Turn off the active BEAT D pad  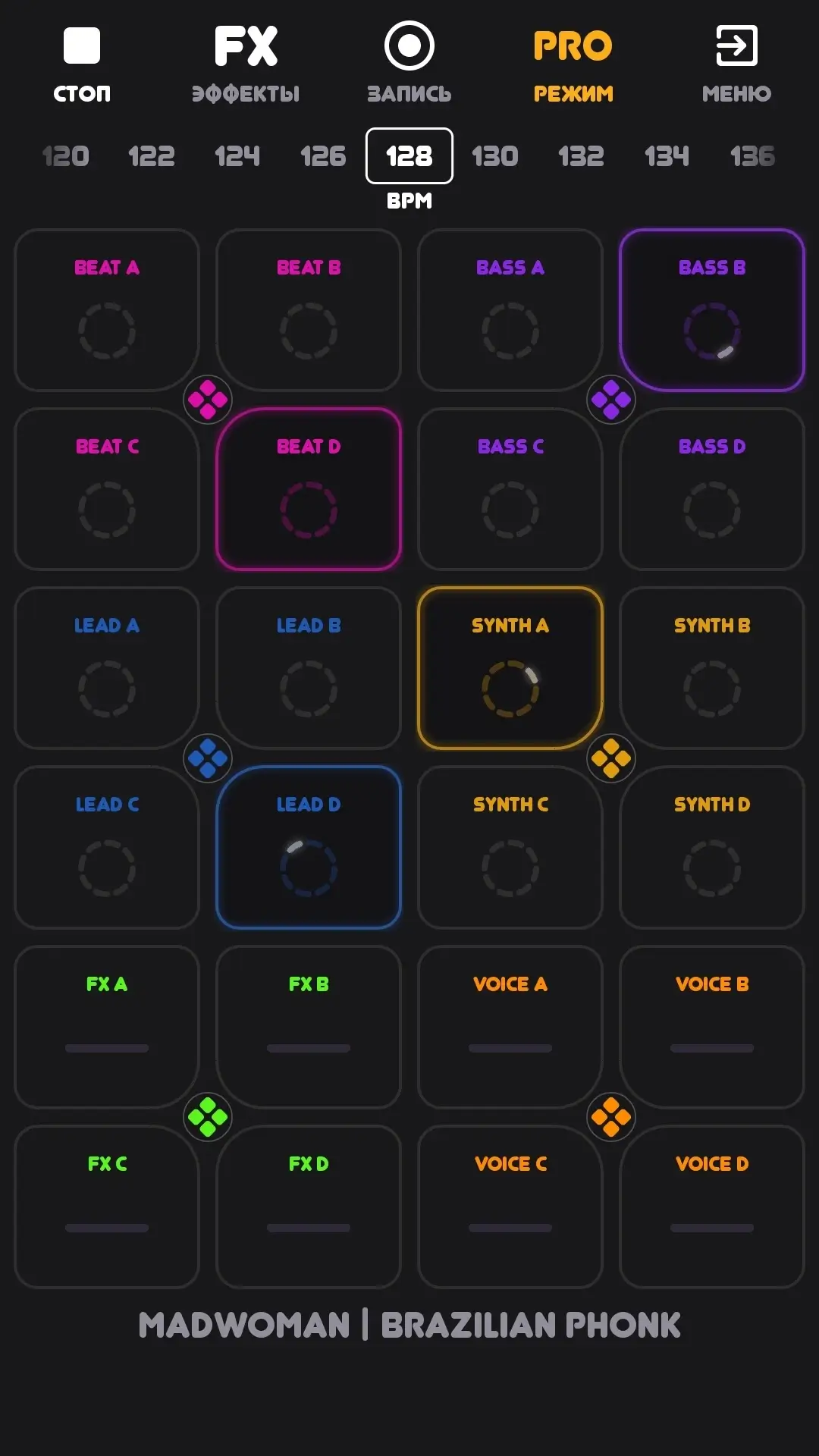click(309, 489)
